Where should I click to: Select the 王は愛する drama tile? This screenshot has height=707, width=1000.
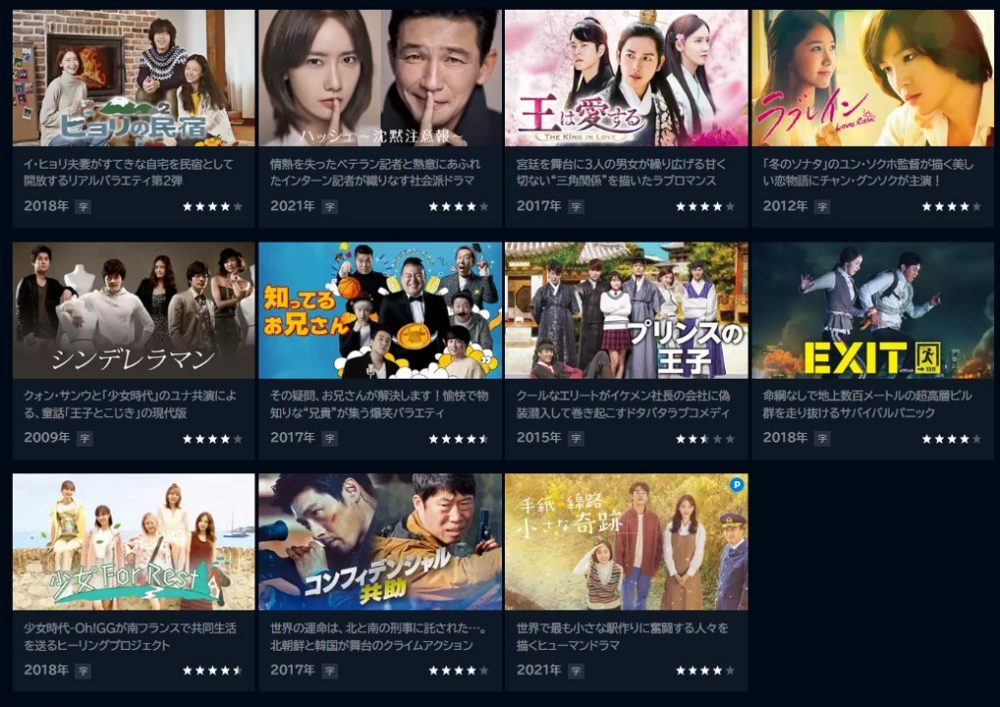tap(626, 79)
